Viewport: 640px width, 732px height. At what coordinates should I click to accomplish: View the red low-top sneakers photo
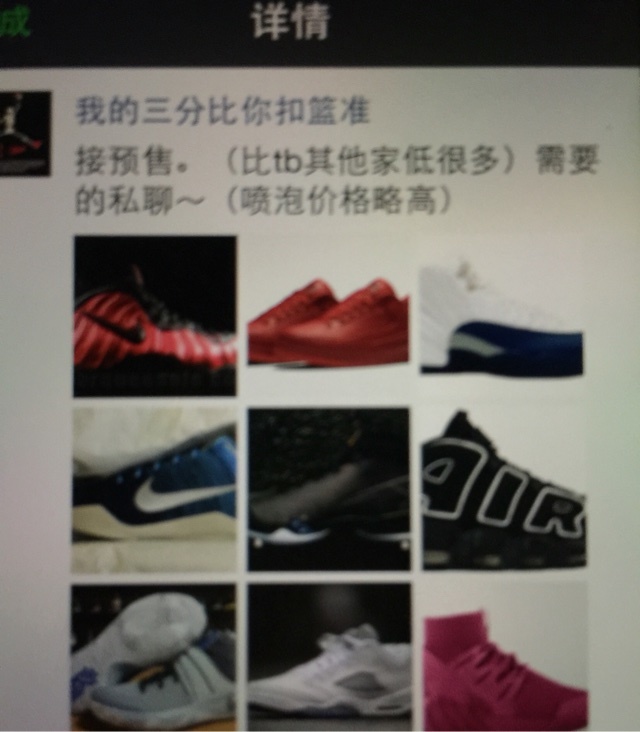coord(329,316)
